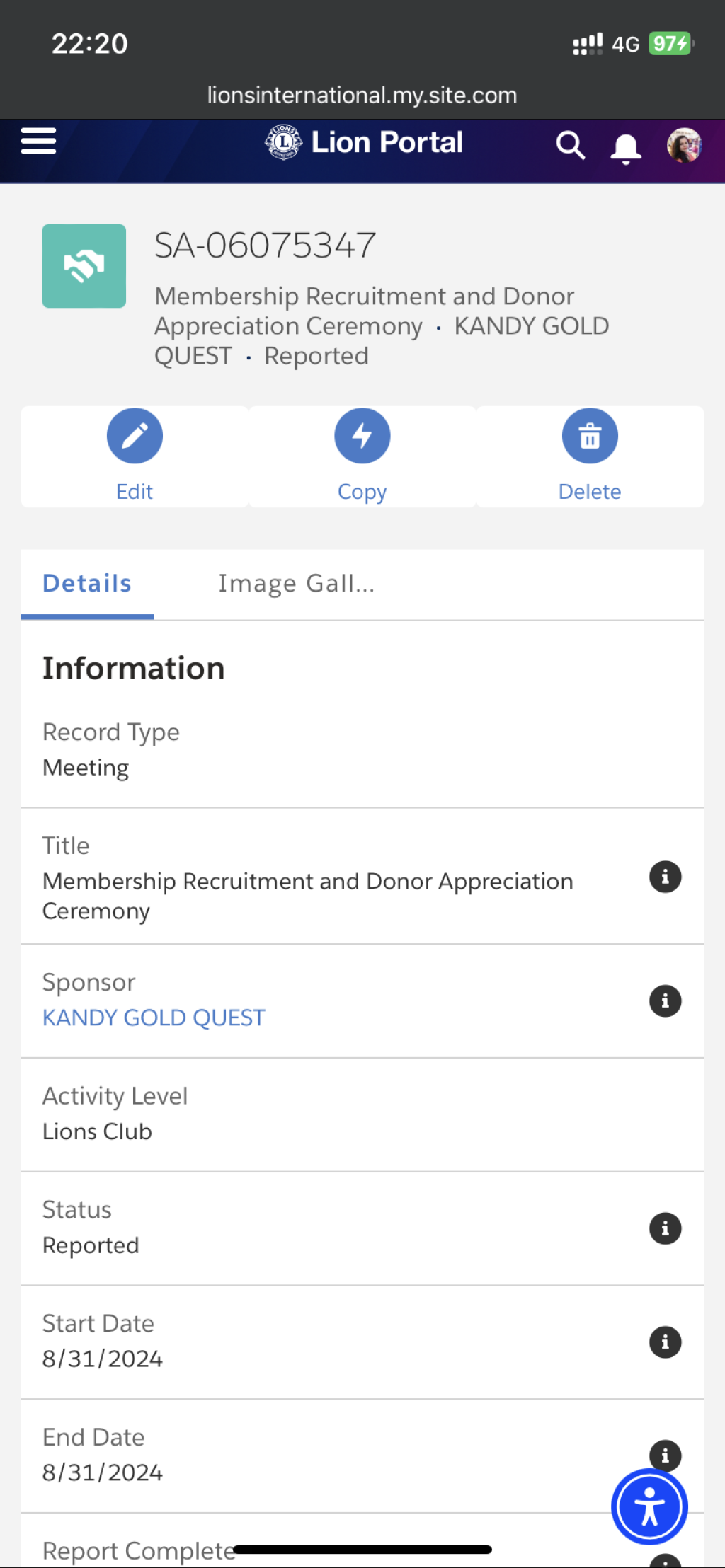Open the search magnifier icon
The height and width of the screenshot is (1568, 725).
coord(570,146)
